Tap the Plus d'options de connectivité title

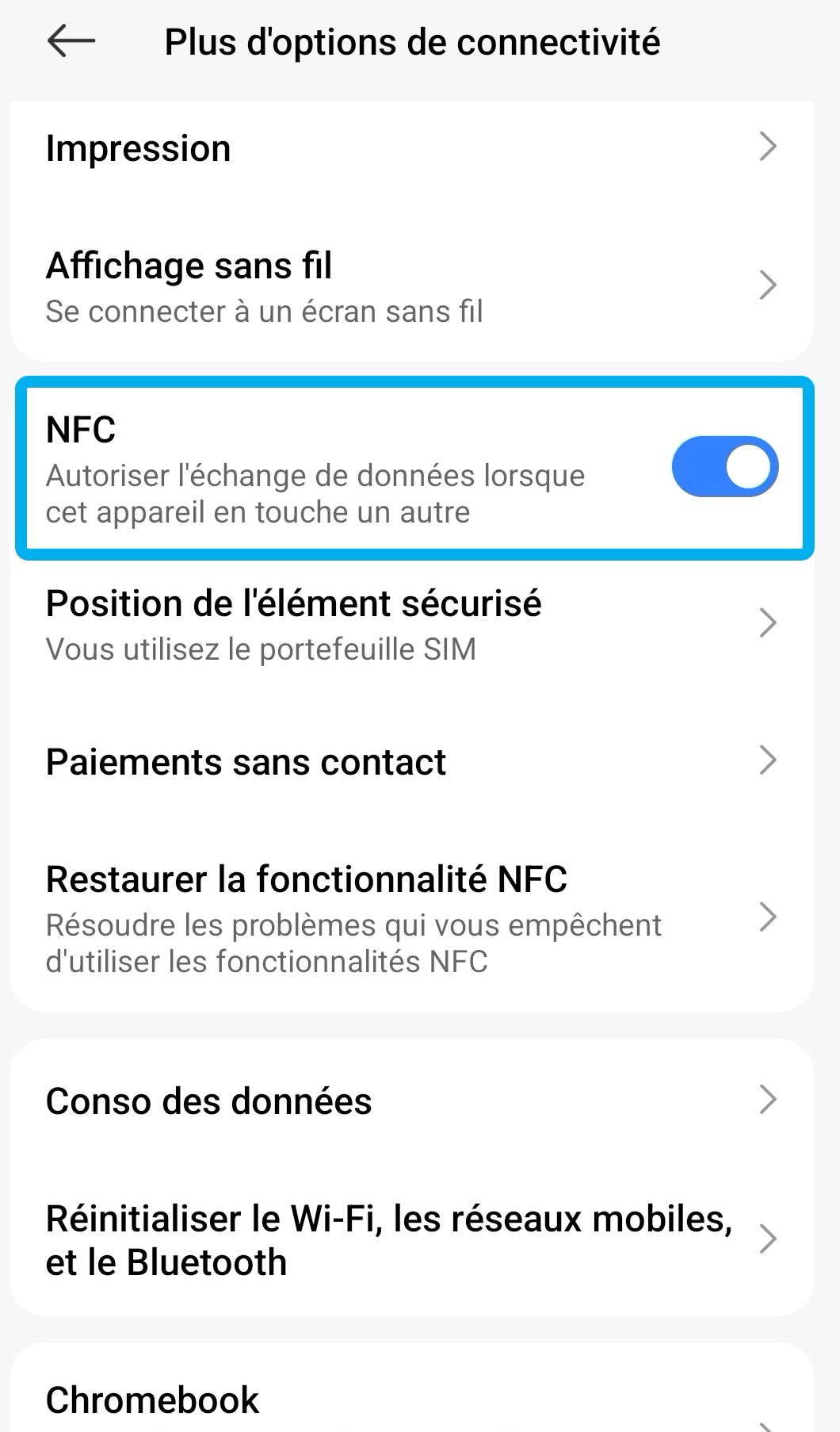pyautogui.click(x=412, y=41)
